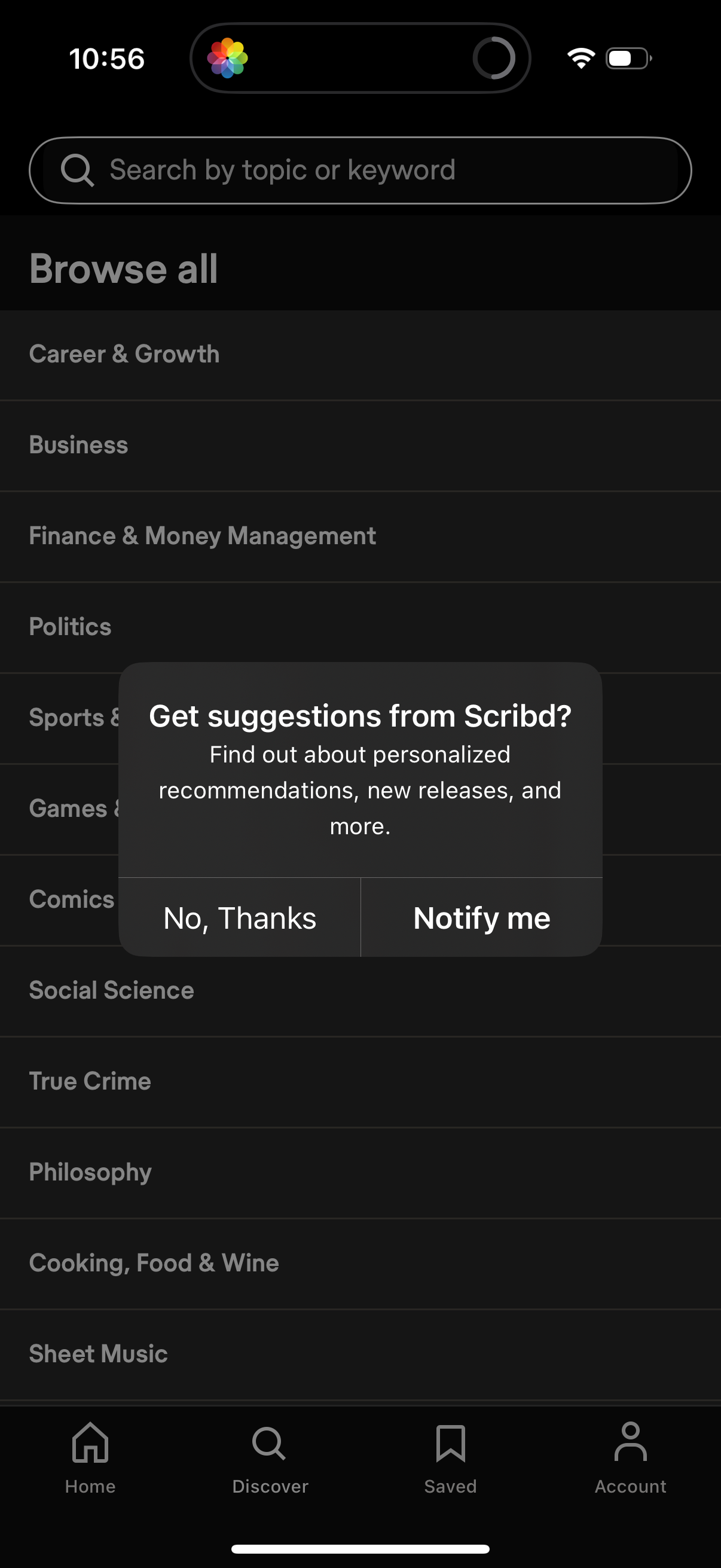Explore the Social Science category
This screenshot has width=721, height=1568.
tap(111, 990)
